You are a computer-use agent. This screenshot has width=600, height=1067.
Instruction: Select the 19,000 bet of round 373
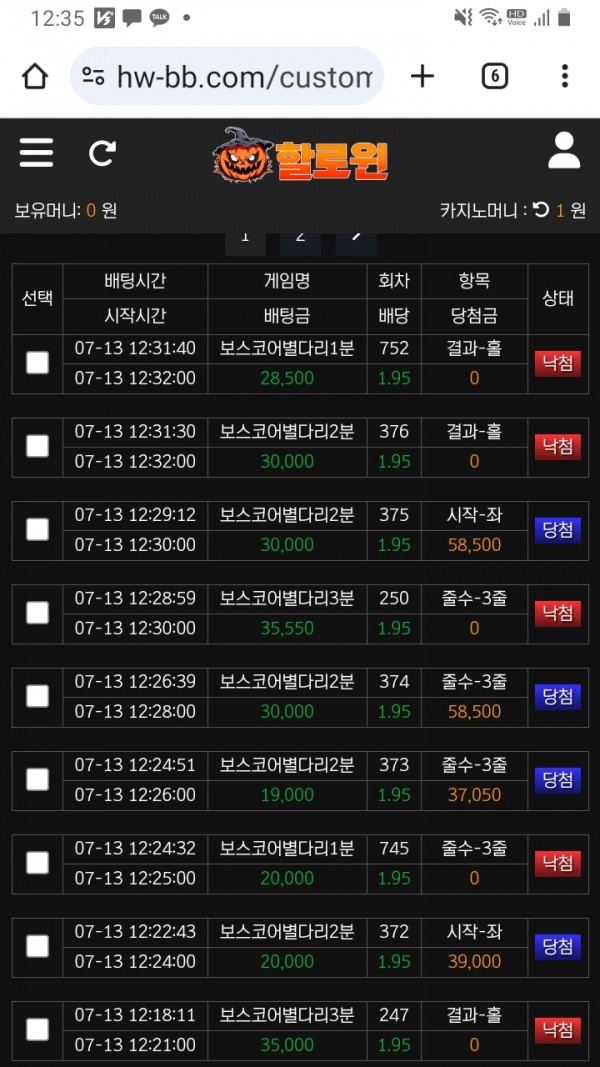37,780
